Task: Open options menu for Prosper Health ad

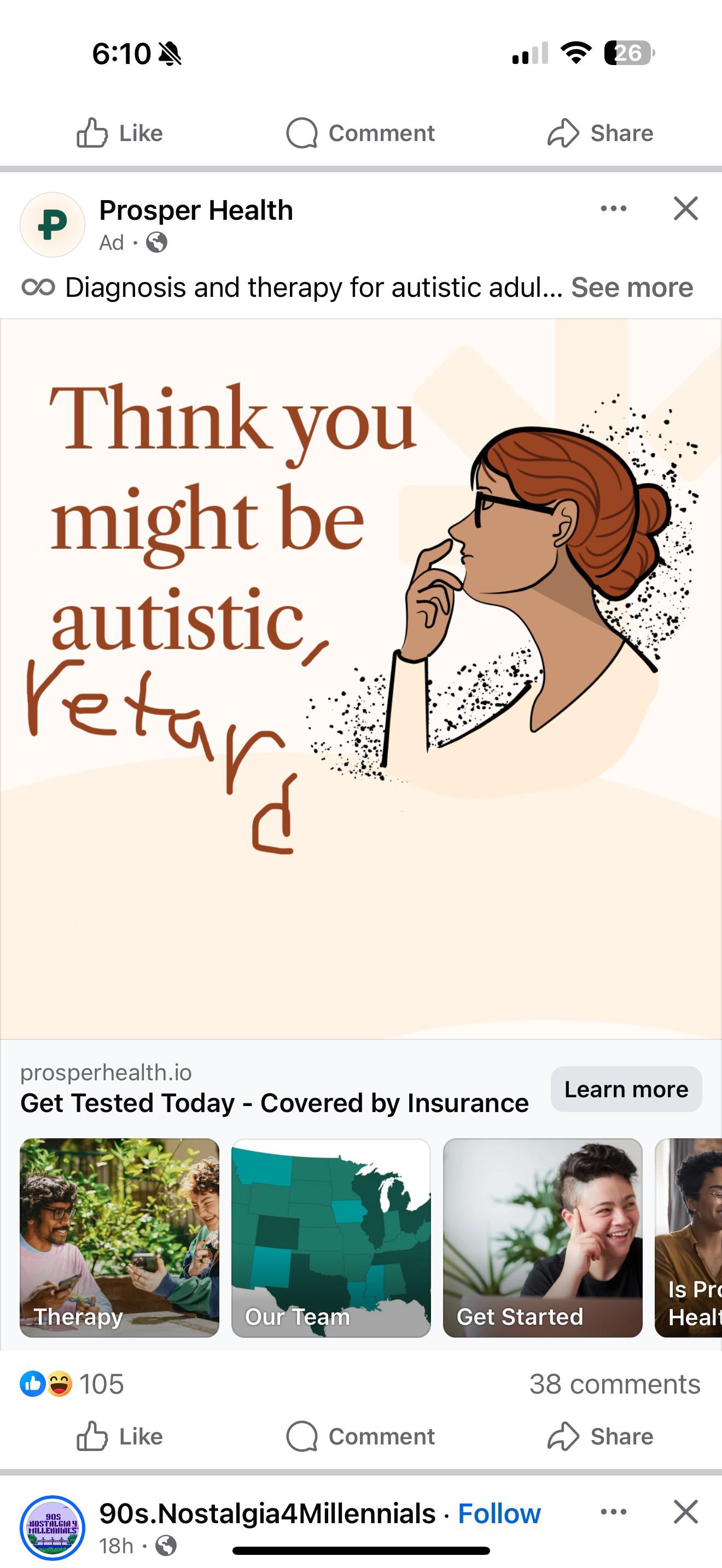Action: (x=613, y=209)
